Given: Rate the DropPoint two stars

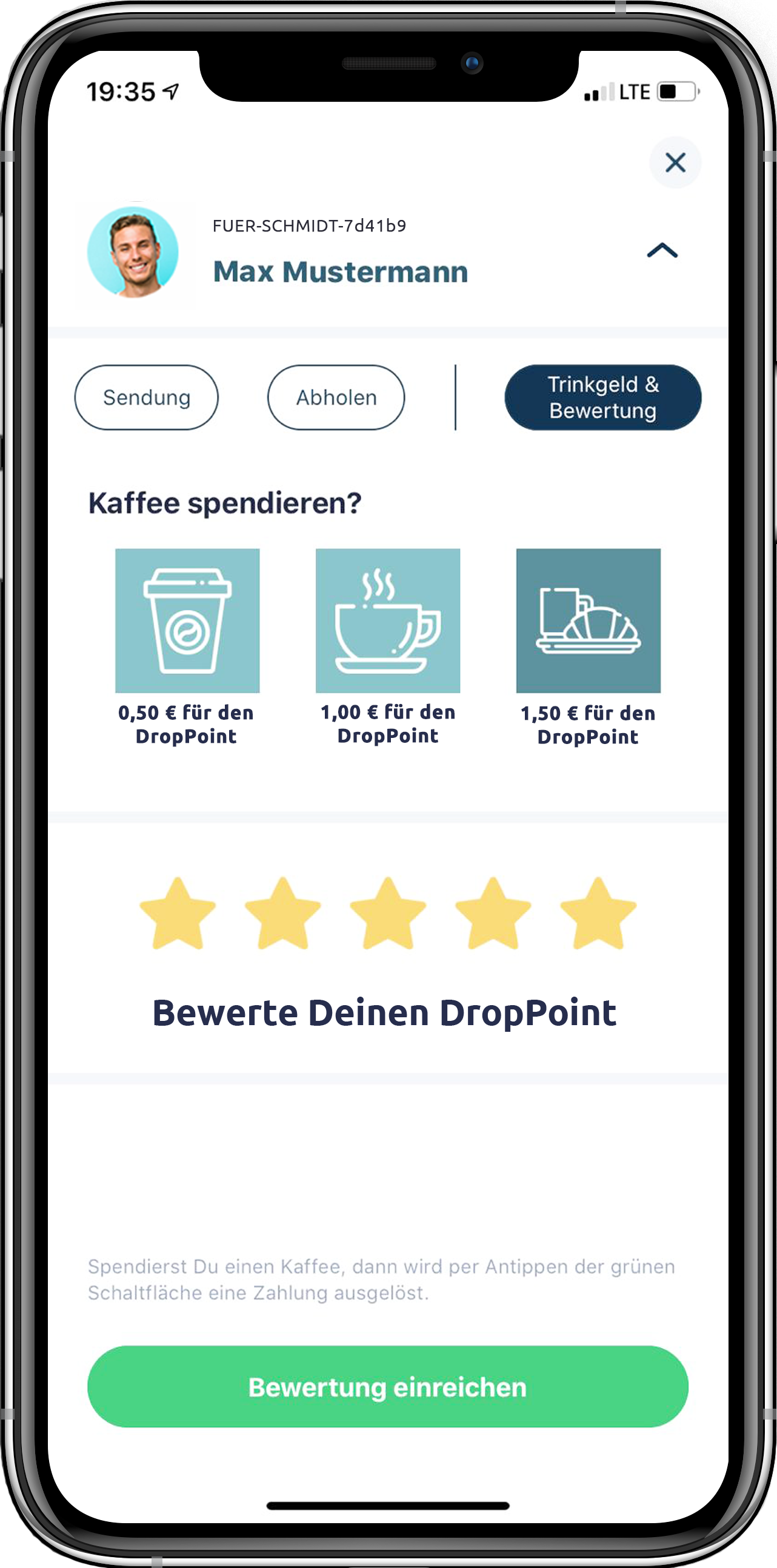Looking at the screenshot, I should coord(282,914).
